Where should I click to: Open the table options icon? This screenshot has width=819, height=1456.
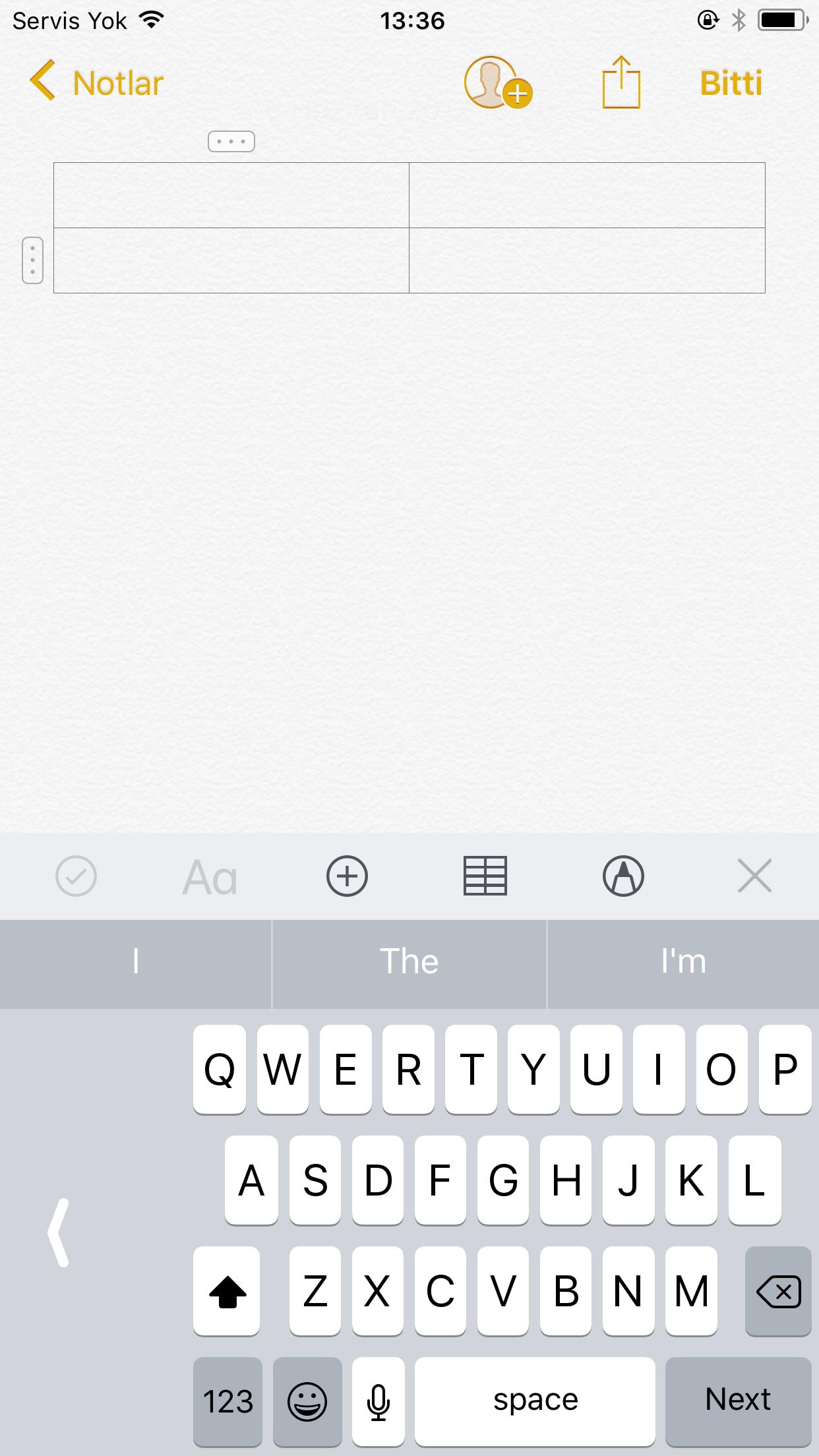485,876
